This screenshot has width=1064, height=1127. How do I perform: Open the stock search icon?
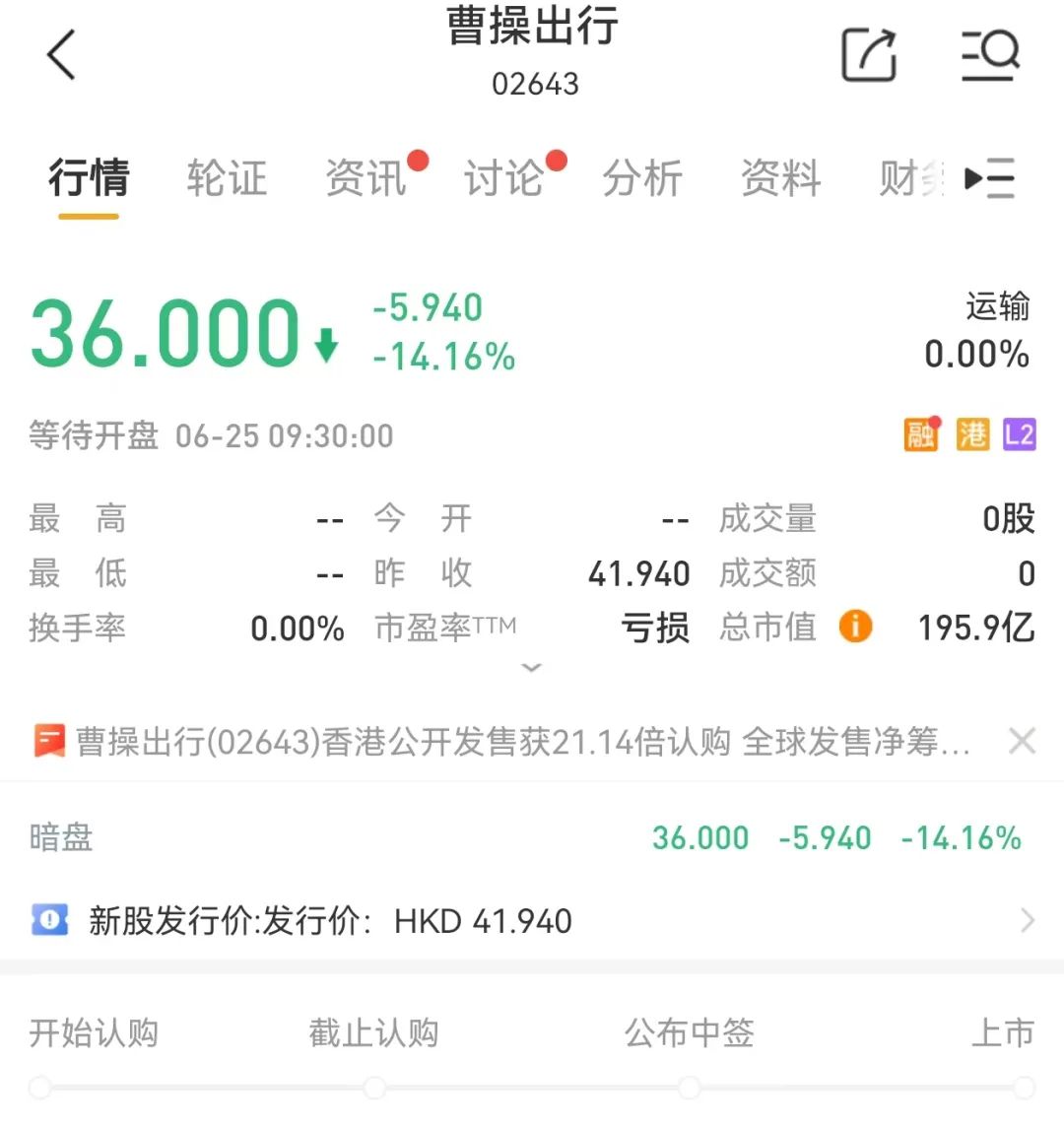pos(989,54)
